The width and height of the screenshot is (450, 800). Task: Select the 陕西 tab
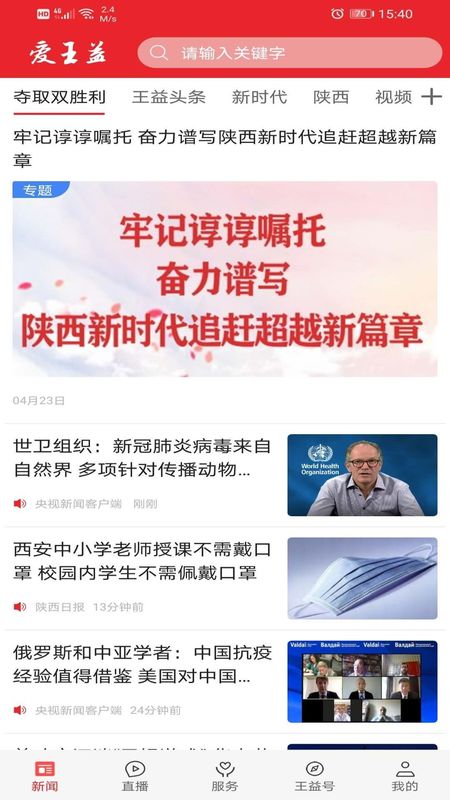(331, 97)
